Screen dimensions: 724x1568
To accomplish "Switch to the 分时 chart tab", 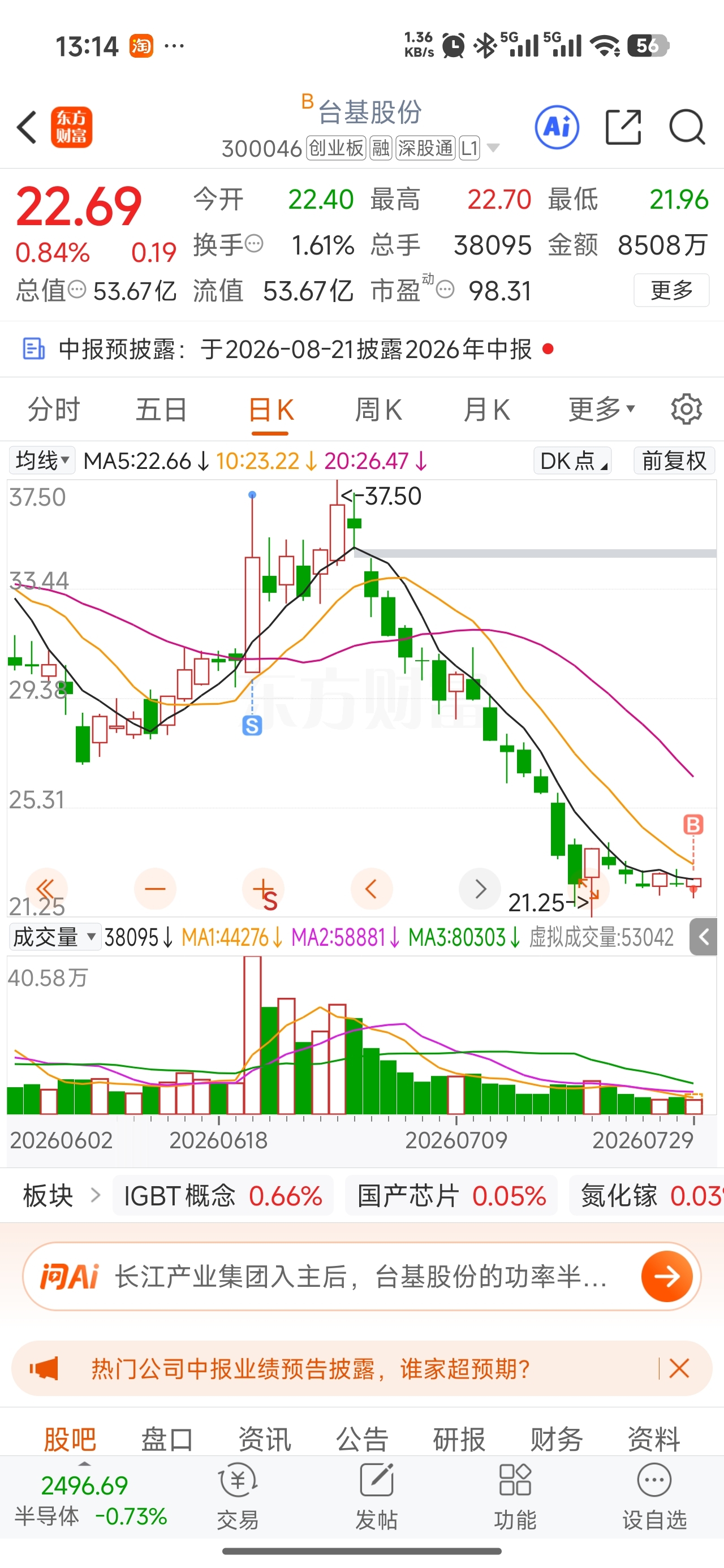I will (54, 410).
